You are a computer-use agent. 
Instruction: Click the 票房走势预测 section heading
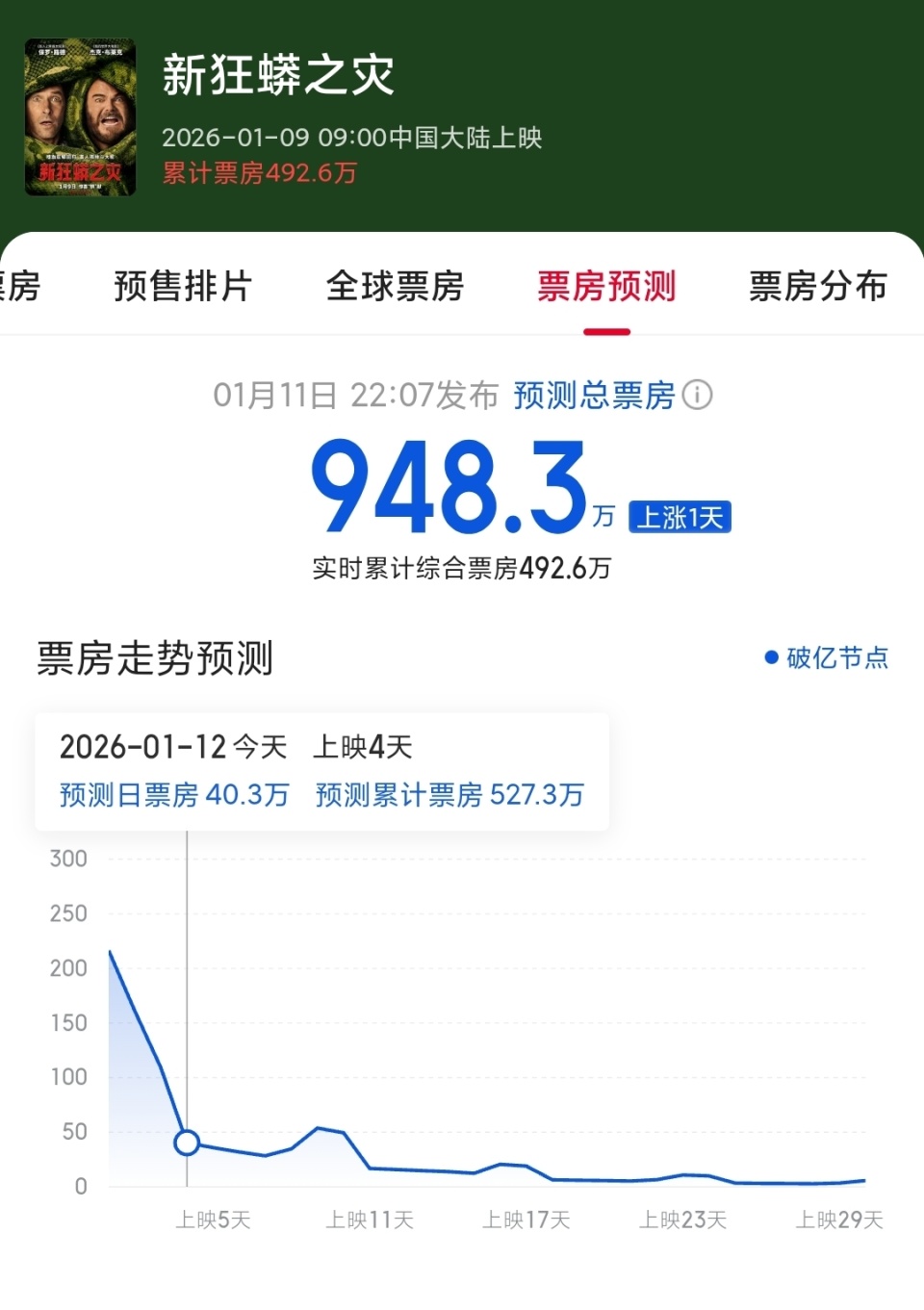(x=155, y=658)
